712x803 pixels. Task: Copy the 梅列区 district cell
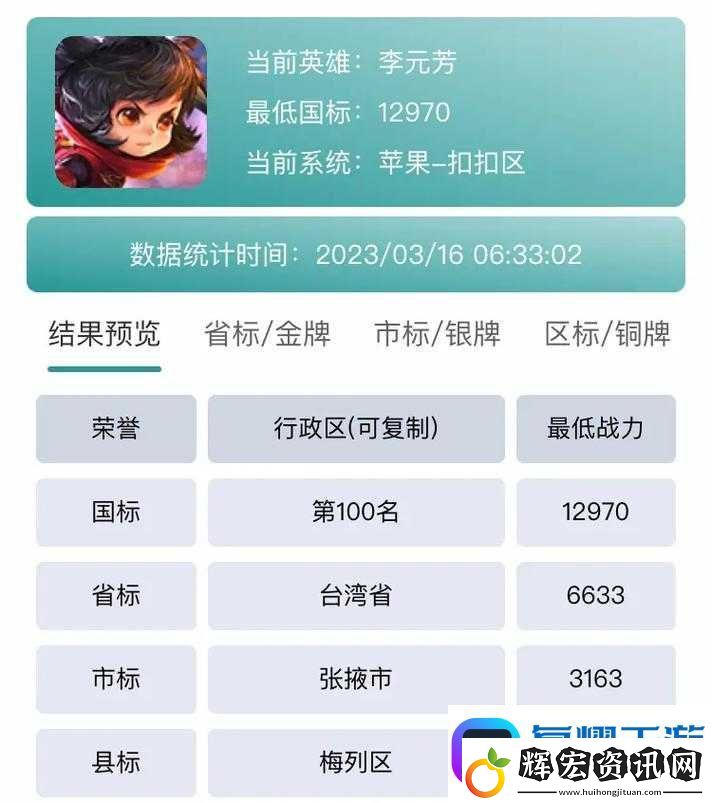356,763
